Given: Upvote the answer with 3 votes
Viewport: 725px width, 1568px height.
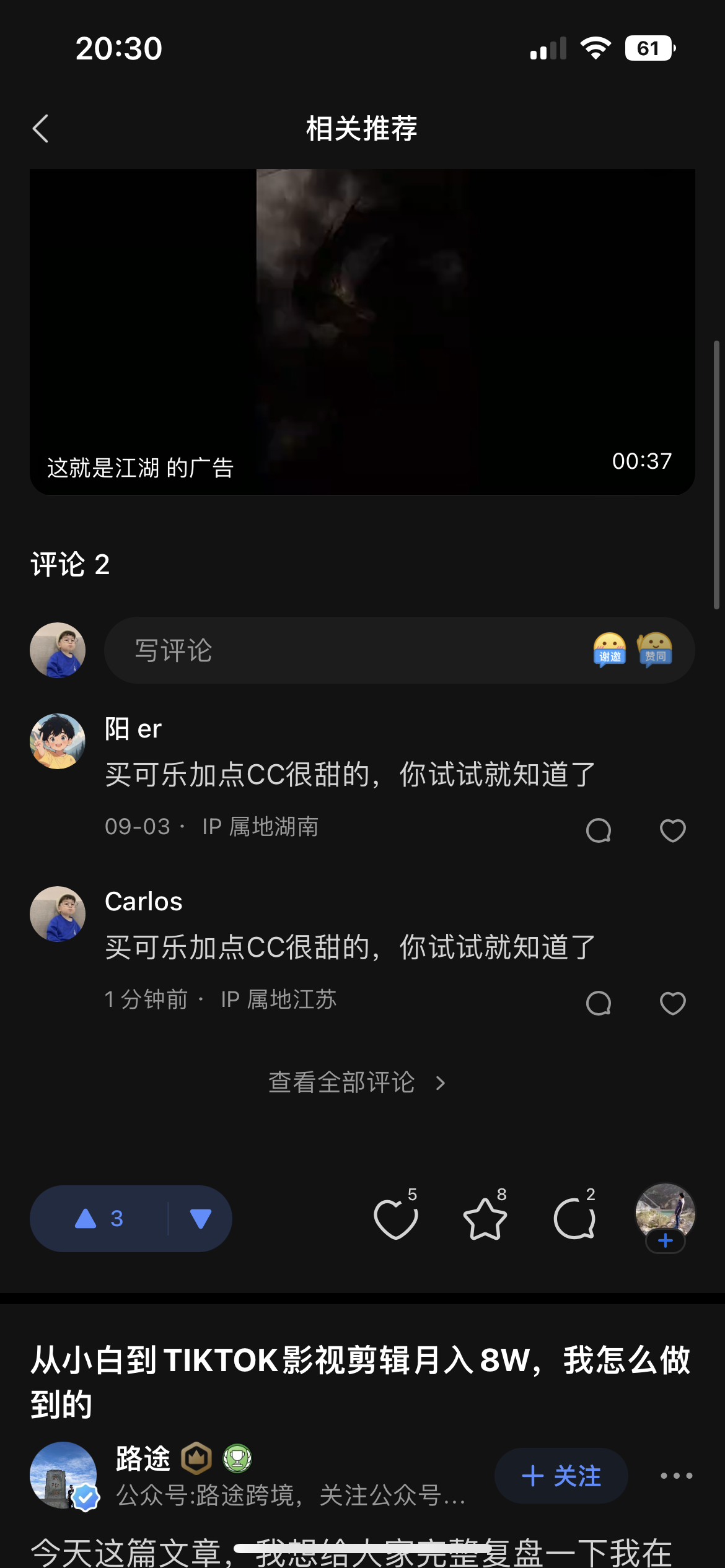Looking at the screenshot, I should [x=99, y=1219].
